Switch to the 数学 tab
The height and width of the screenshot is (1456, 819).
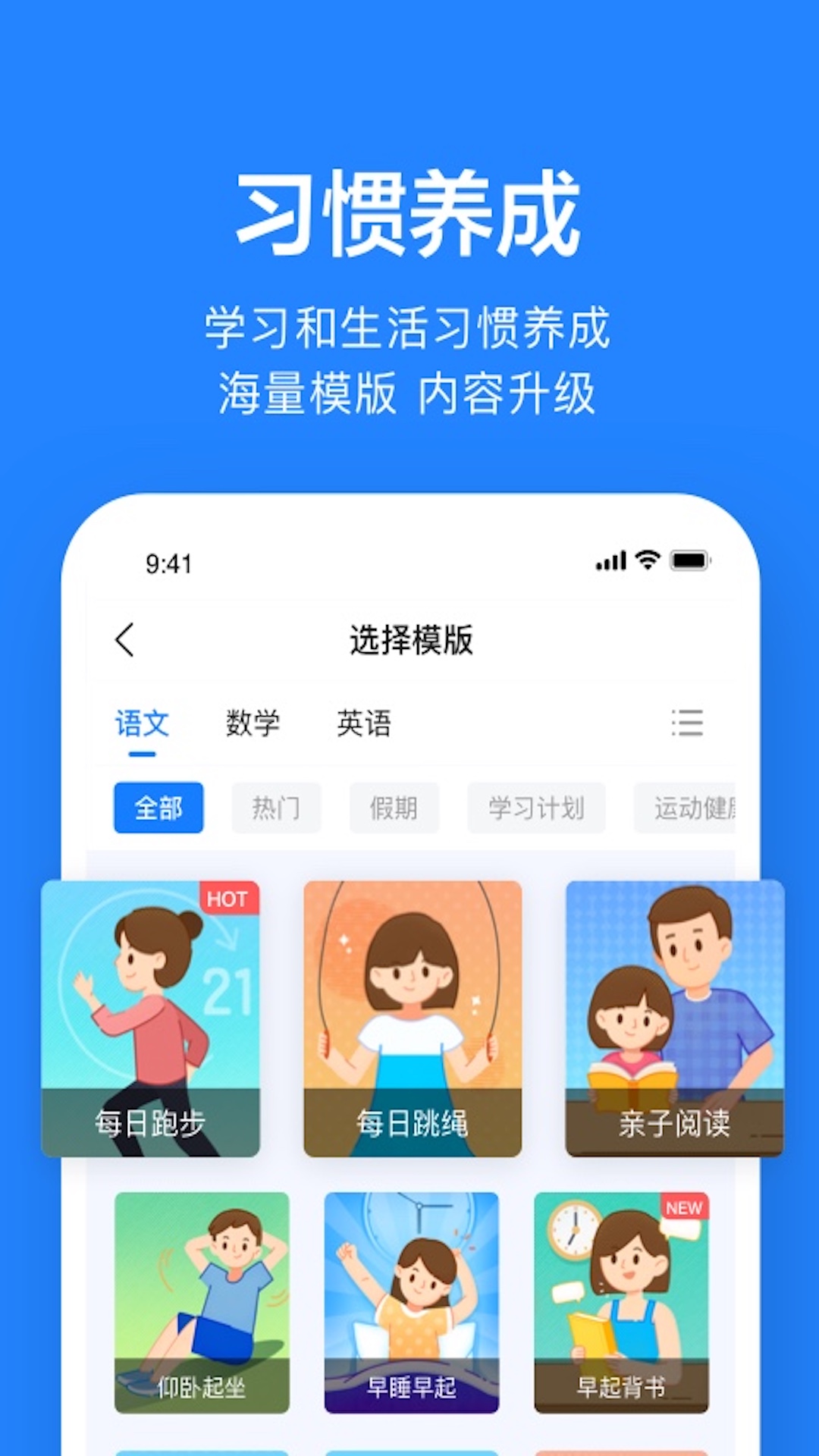(x=253, y=723)
